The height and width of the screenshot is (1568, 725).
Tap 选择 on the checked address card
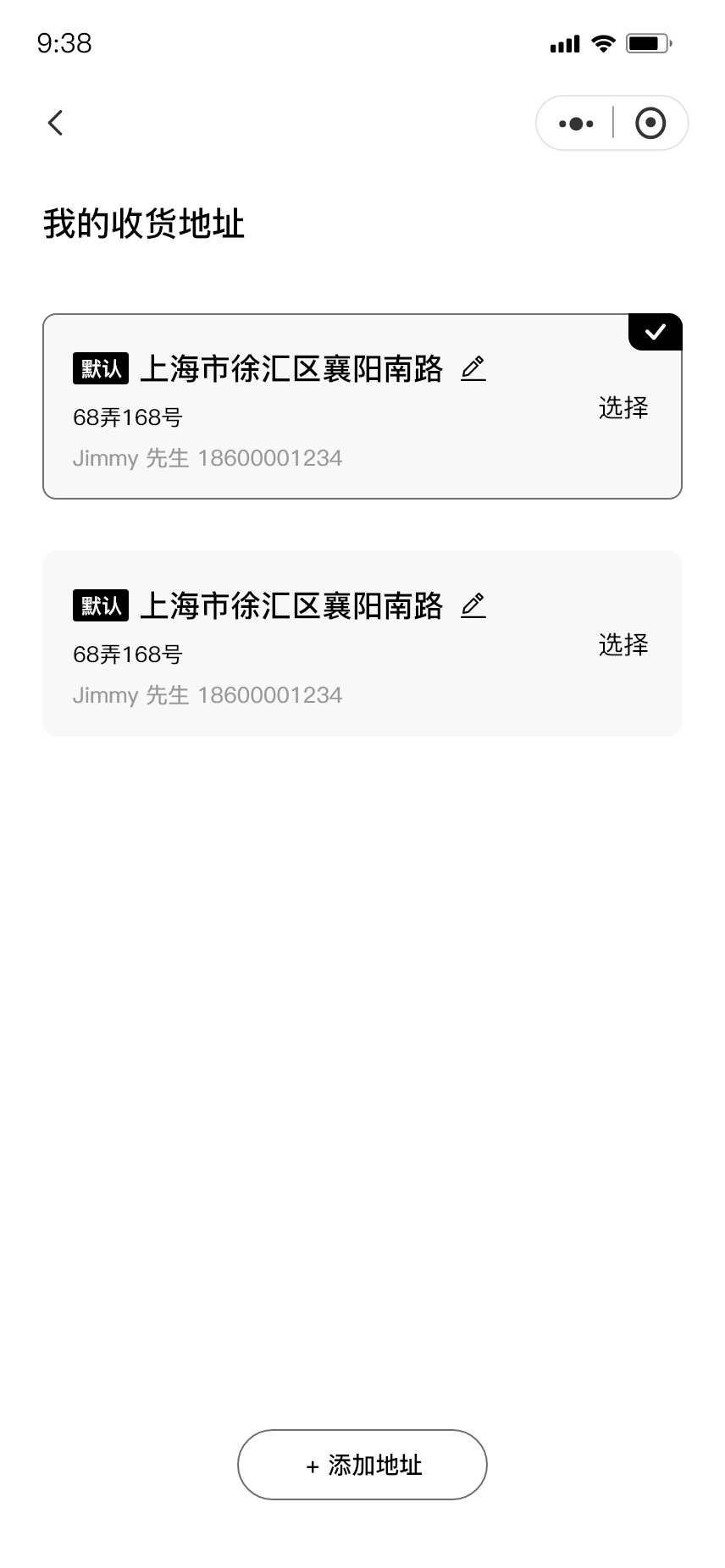[x=623, y=407]
